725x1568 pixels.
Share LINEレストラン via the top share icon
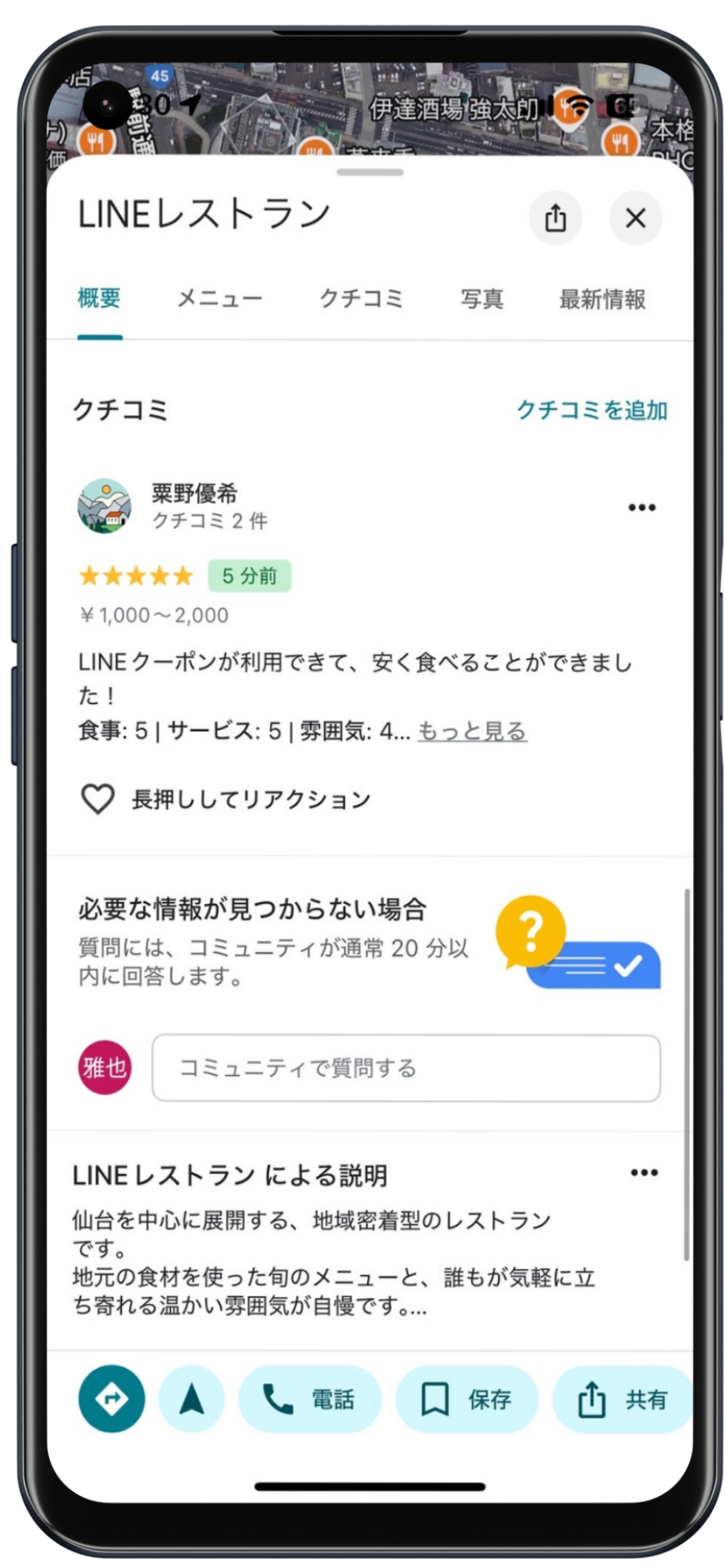click(x=555, y=218)
